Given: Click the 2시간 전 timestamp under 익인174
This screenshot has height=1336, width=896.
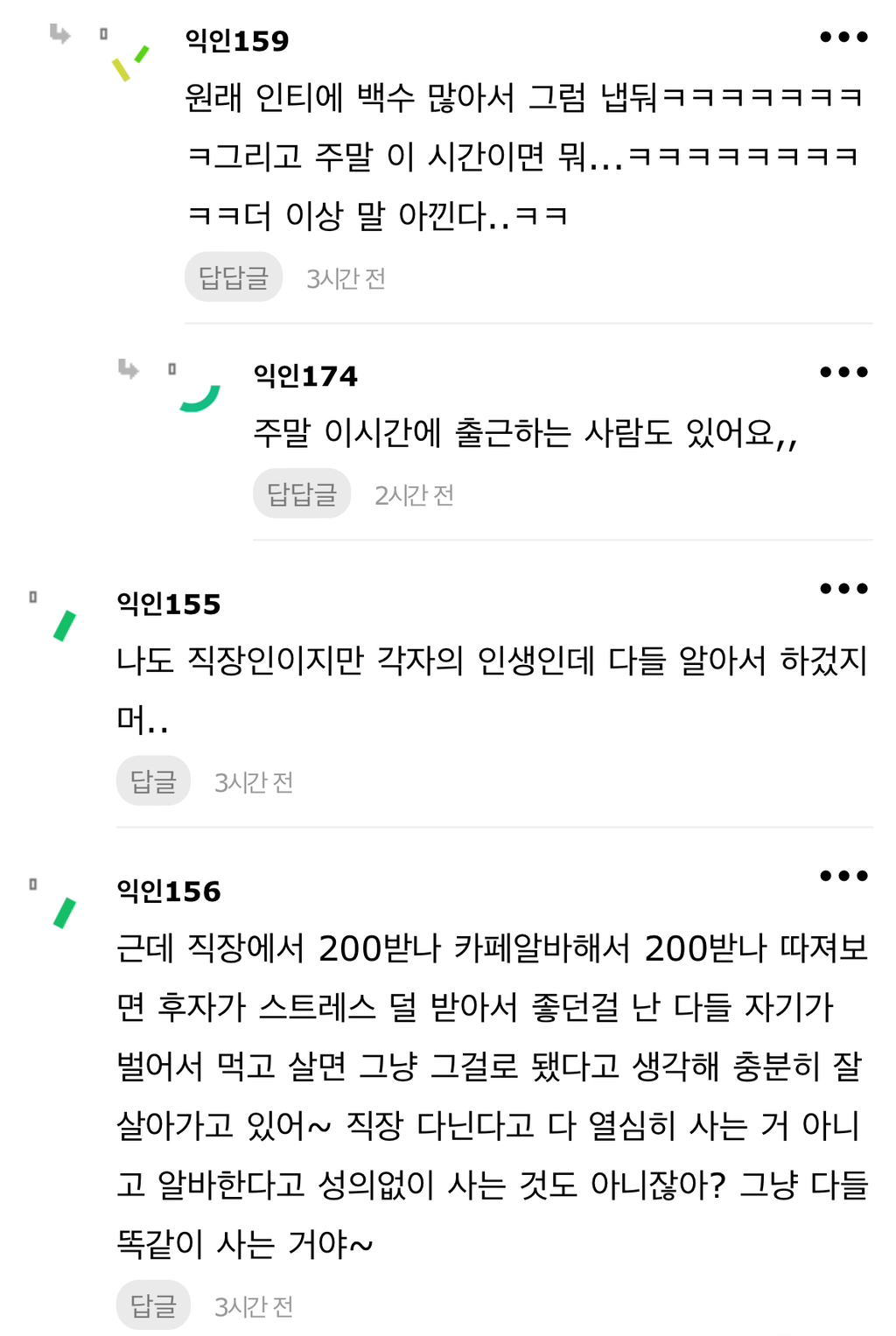Looking at the screenshot, I should pos(412,494).
